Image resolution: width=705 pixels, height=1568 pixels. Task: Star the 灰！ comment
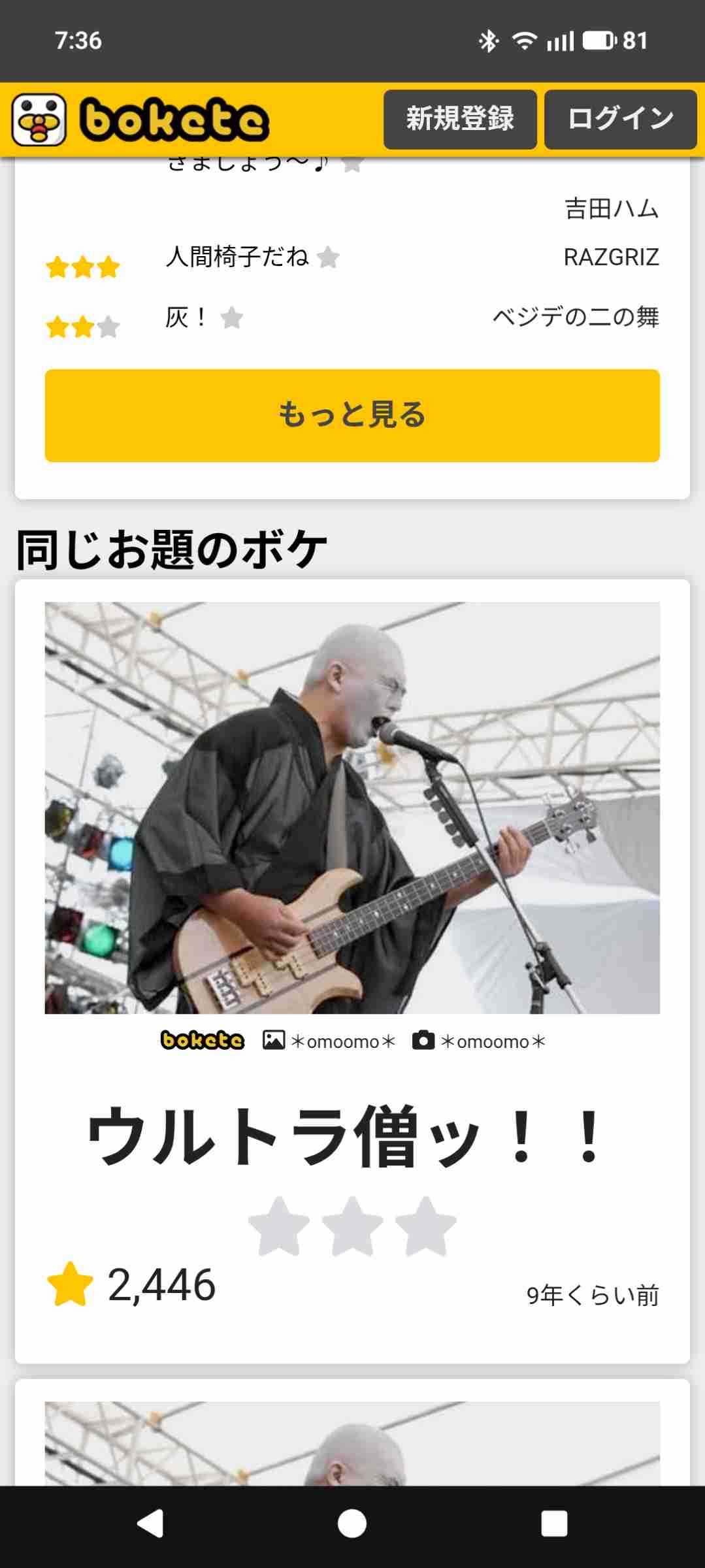tap(232, 319)
